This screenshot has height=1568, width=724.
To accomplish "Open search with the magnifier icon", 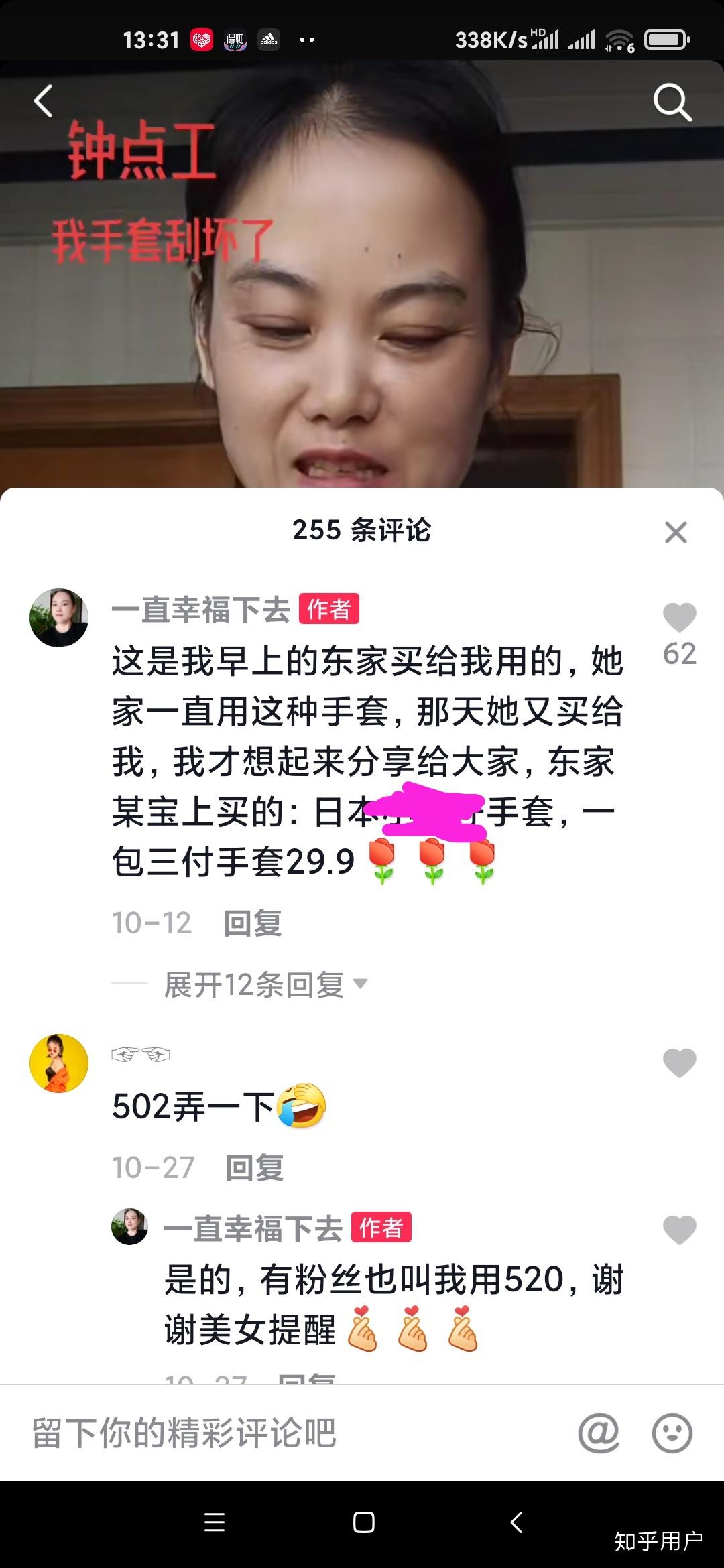I will point(672,102).
